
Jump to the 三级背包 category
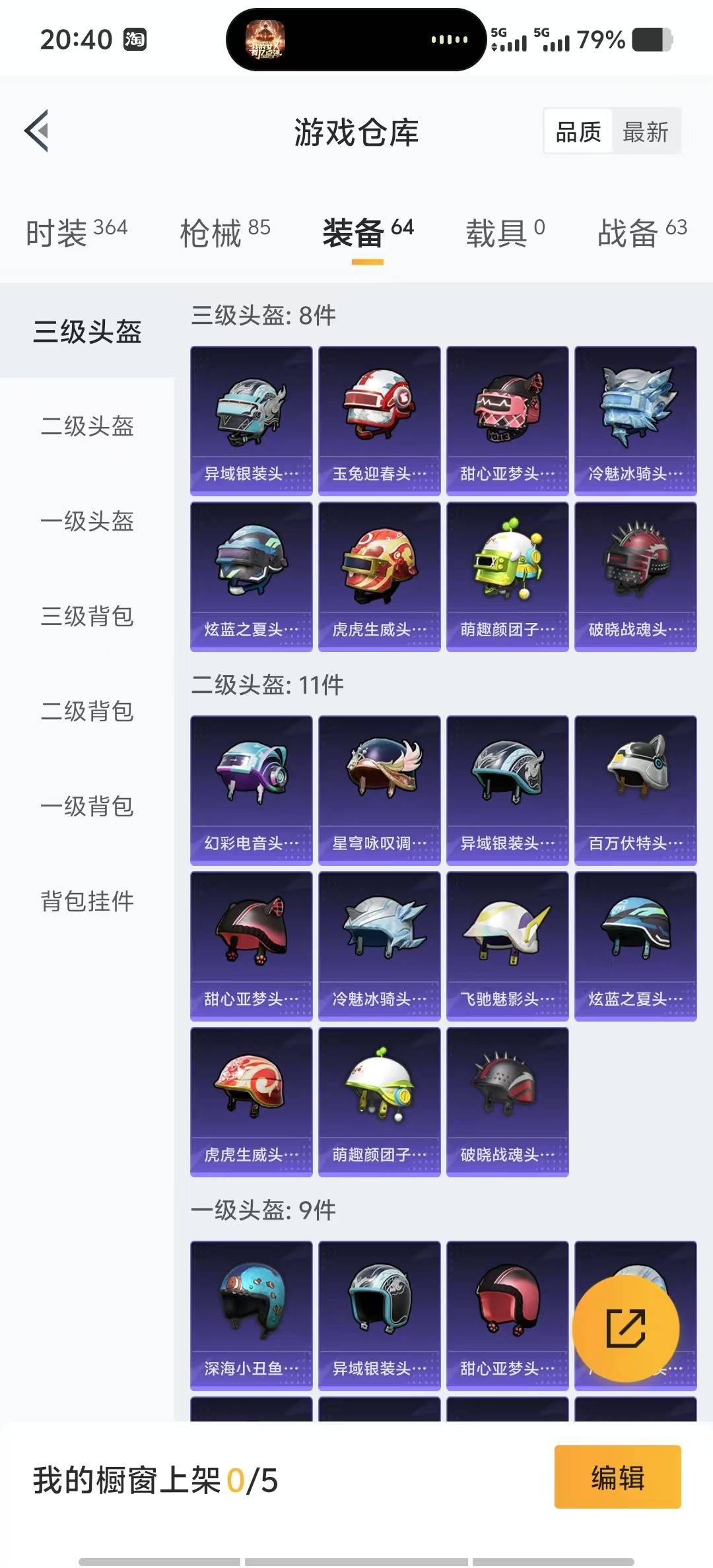(x=87, y=616)
